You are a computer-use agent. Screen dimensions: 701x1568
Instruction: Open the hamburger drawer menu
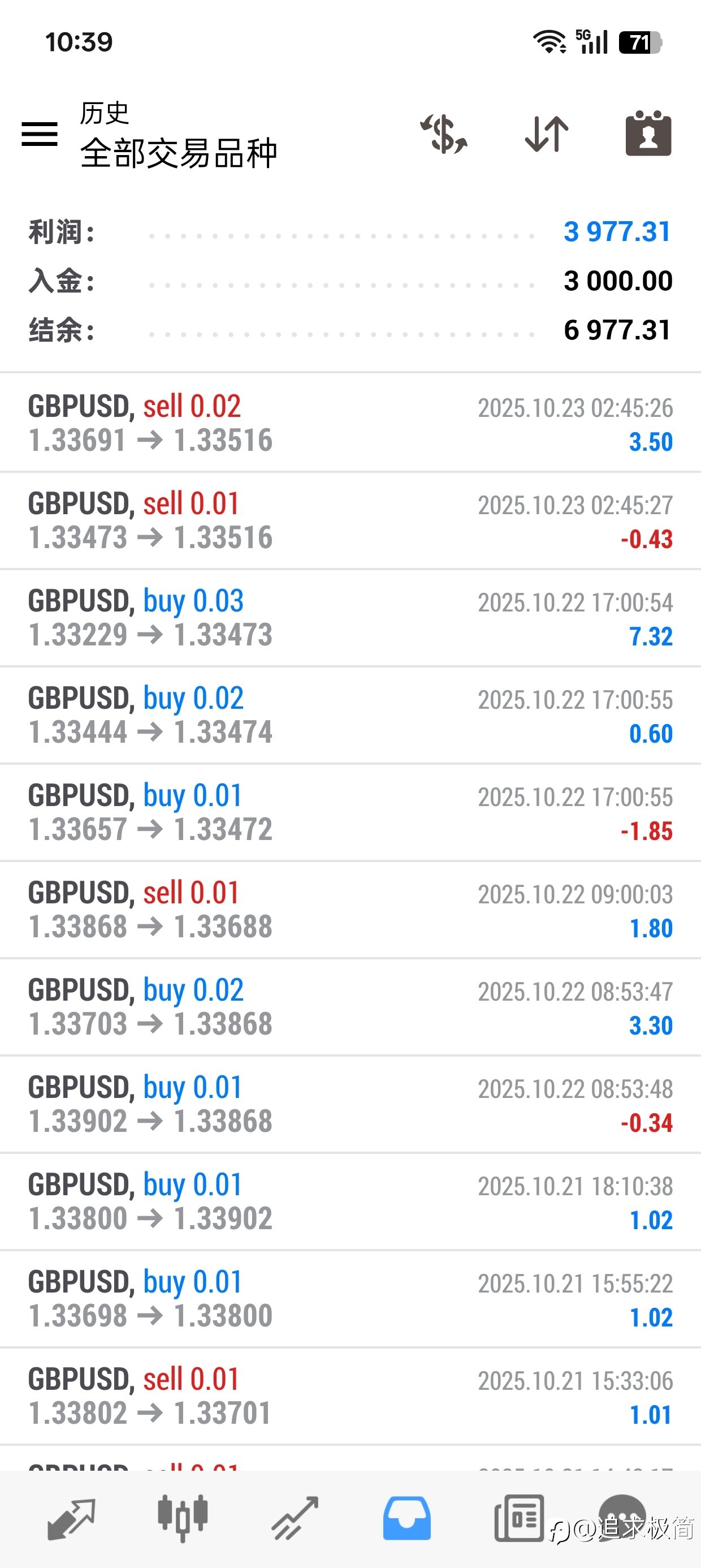[x=40, y=134]
